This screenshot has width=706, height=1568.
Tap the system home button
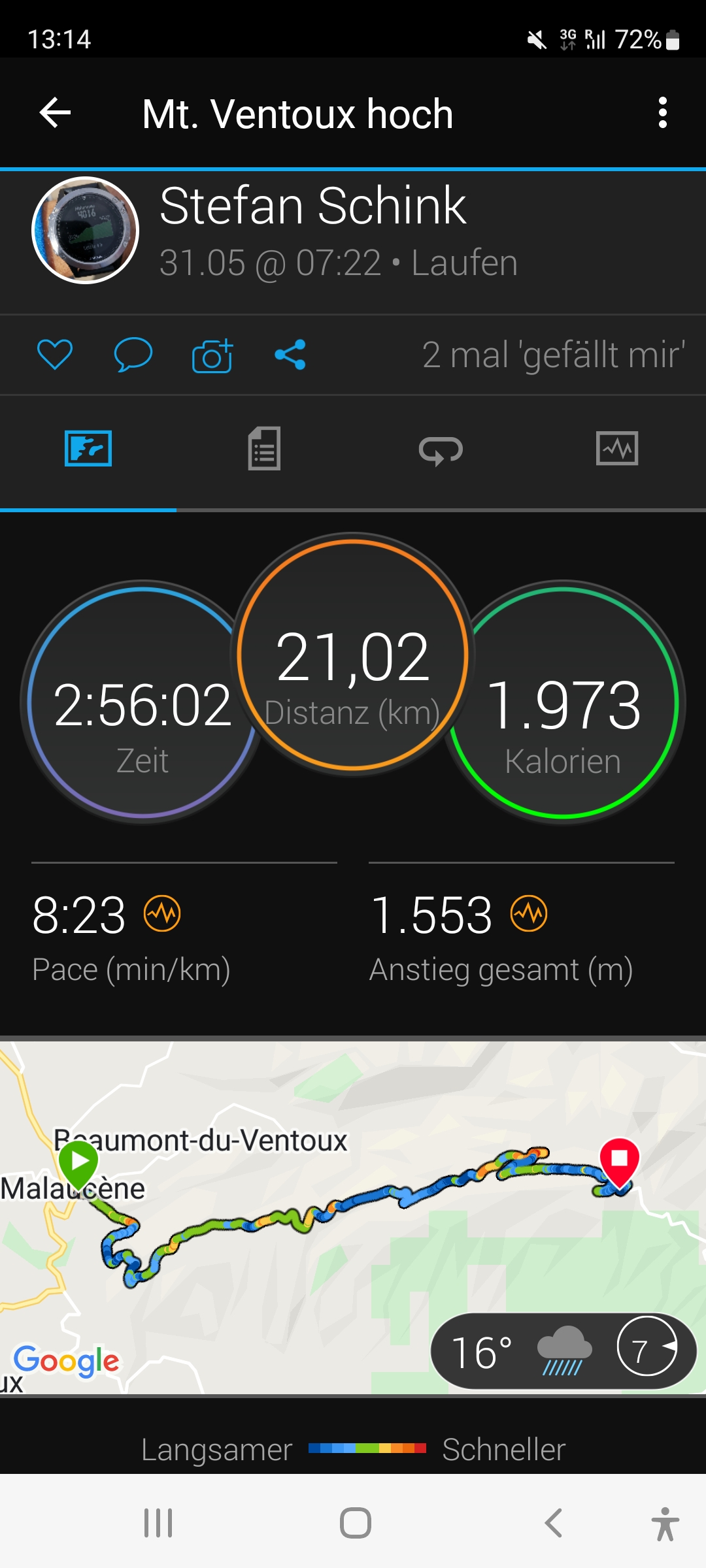pos(355,1523)
